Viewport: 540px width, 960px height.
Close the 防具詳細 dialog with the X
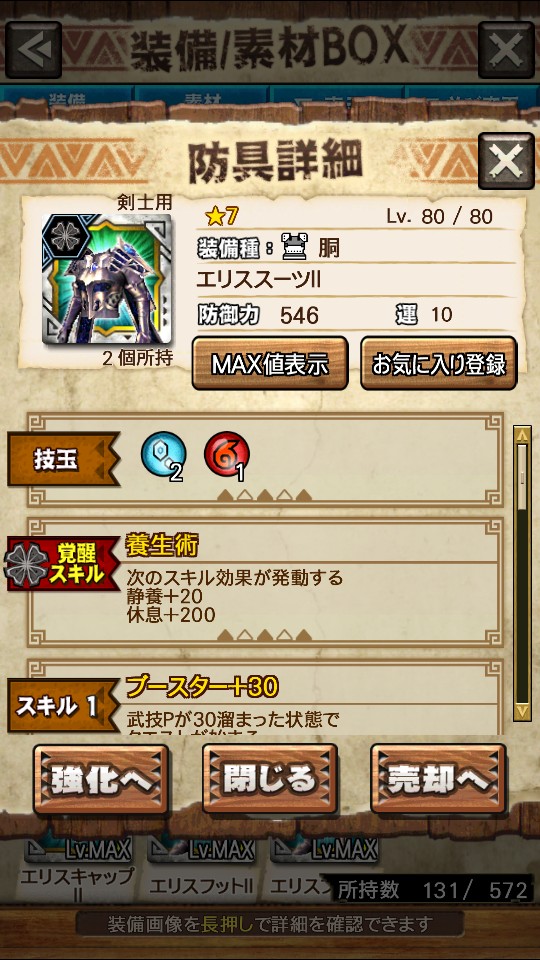(x=506, y=160)
